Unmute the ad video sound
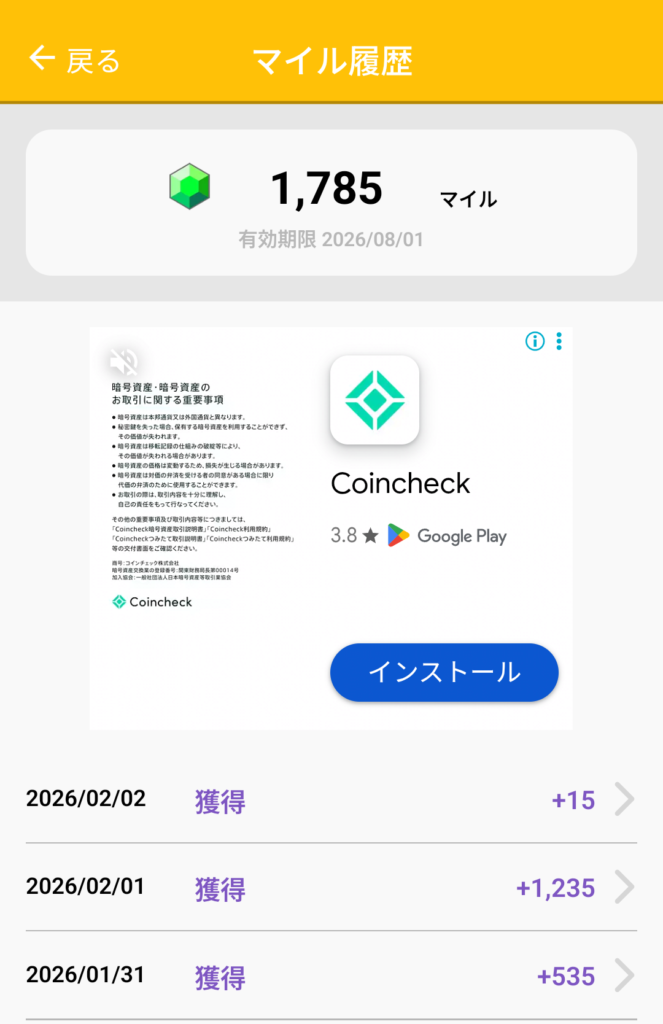The width and height of the screenshot is (663, 1024). pos(124,362)
